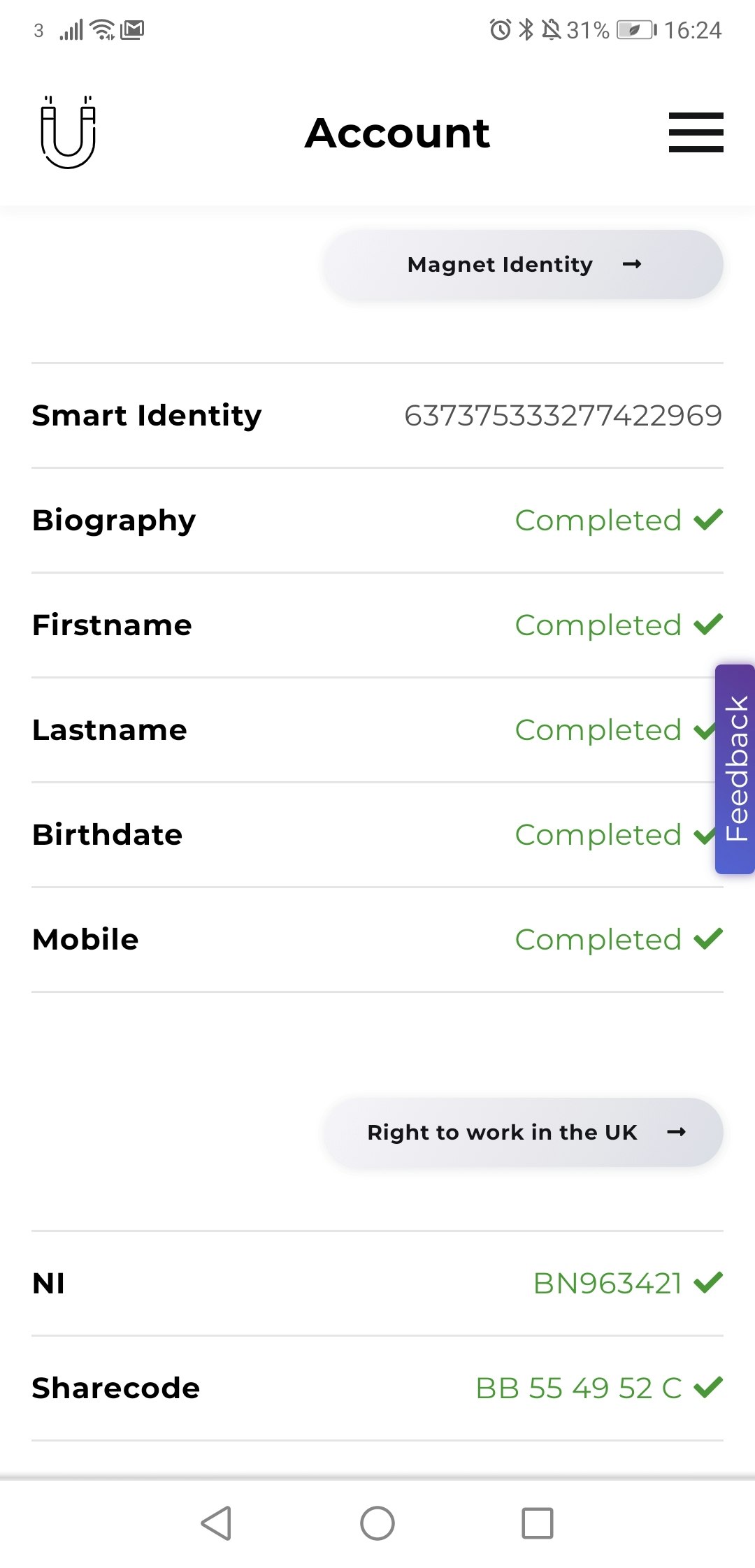
Task: Open the hamburger menu
Action: coord(696,132)
